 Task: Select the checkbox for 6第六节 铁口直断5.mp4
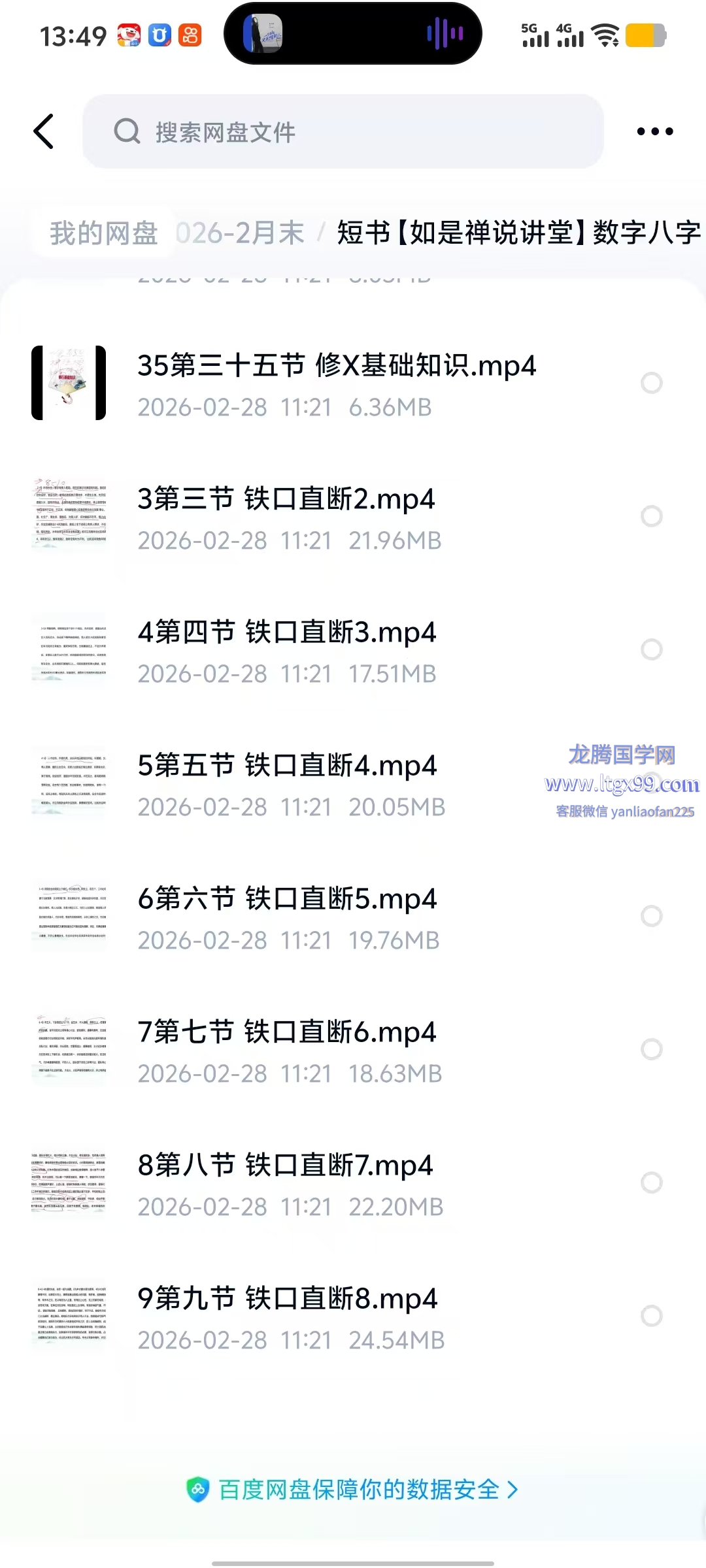(651, 916)
